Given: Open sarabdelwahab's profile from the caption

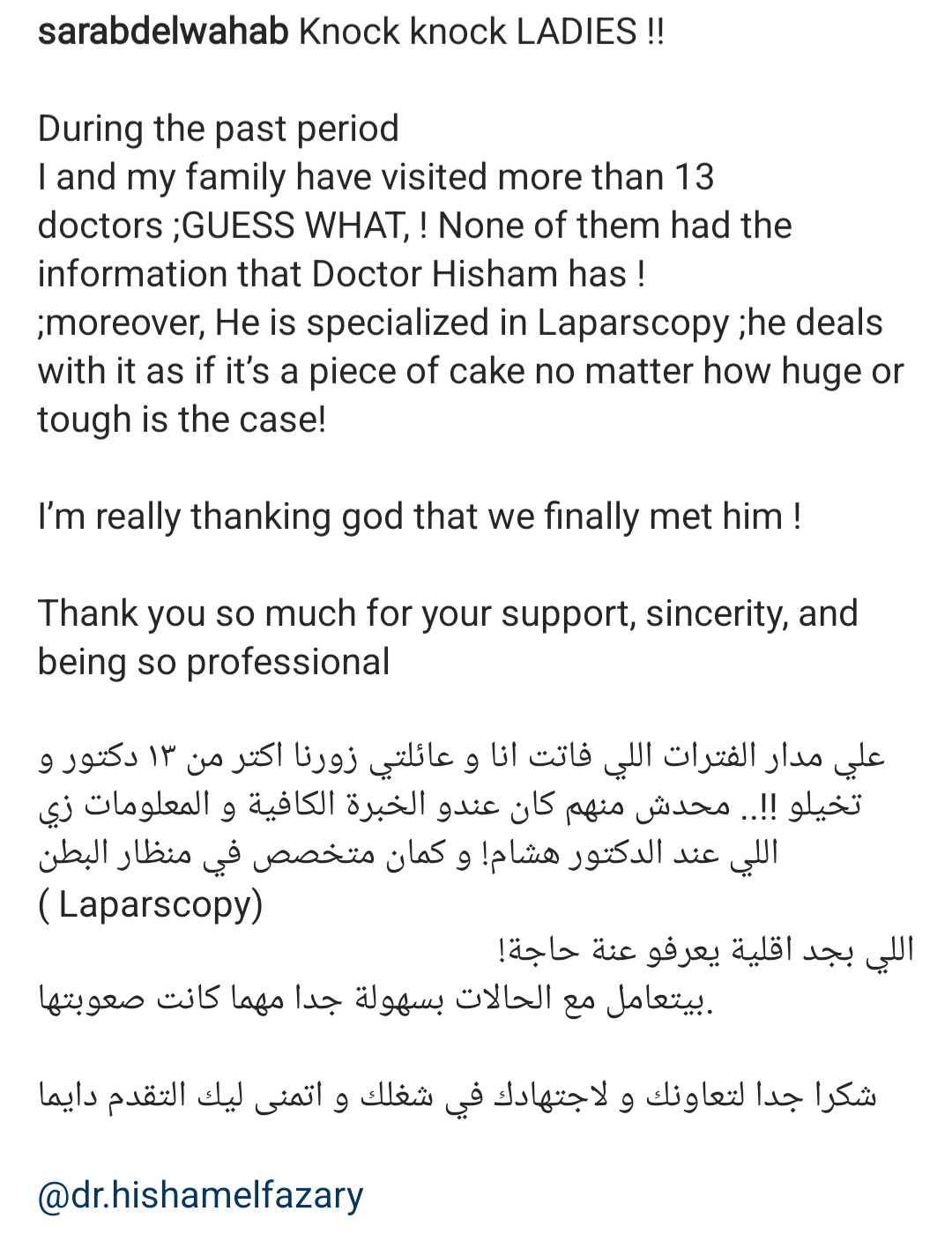Looking at the screenshot, I should (x=164, y=33).
